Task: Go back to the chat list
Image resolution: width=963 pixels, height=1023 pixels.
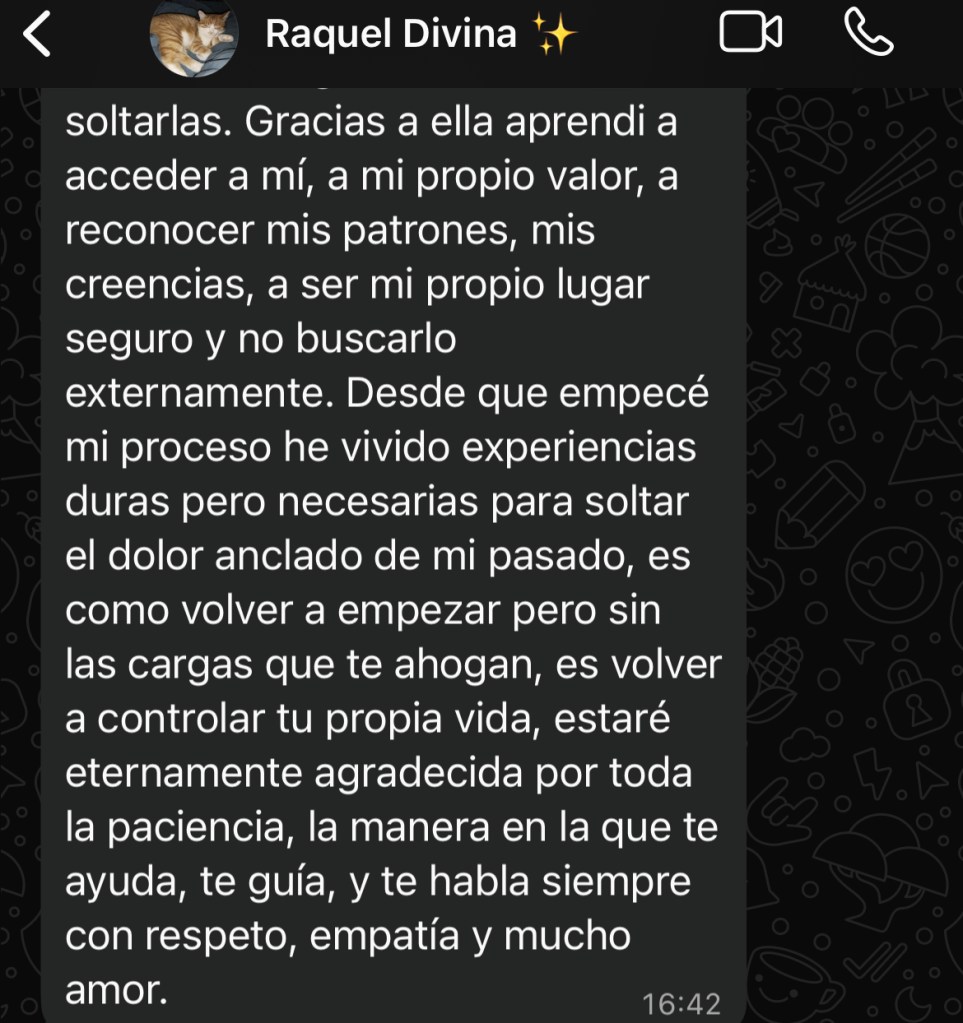Action: click(x=37, y=35)
